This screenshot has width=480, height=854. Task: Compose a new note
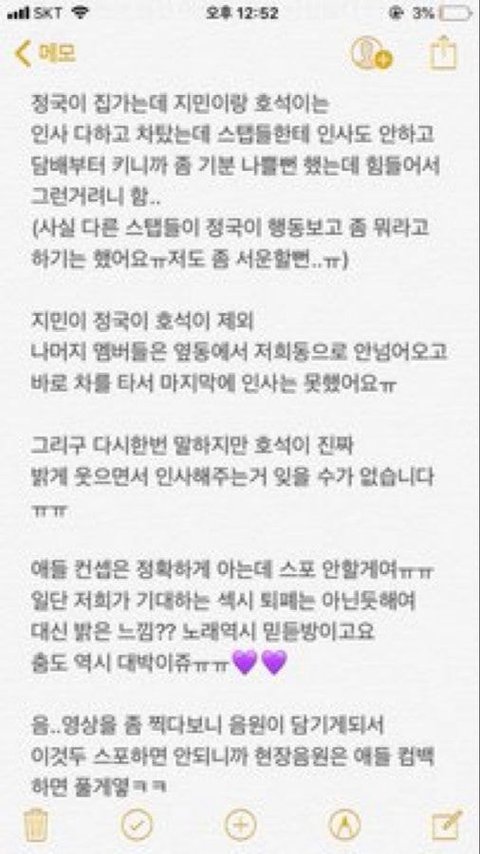pos(447,825)
